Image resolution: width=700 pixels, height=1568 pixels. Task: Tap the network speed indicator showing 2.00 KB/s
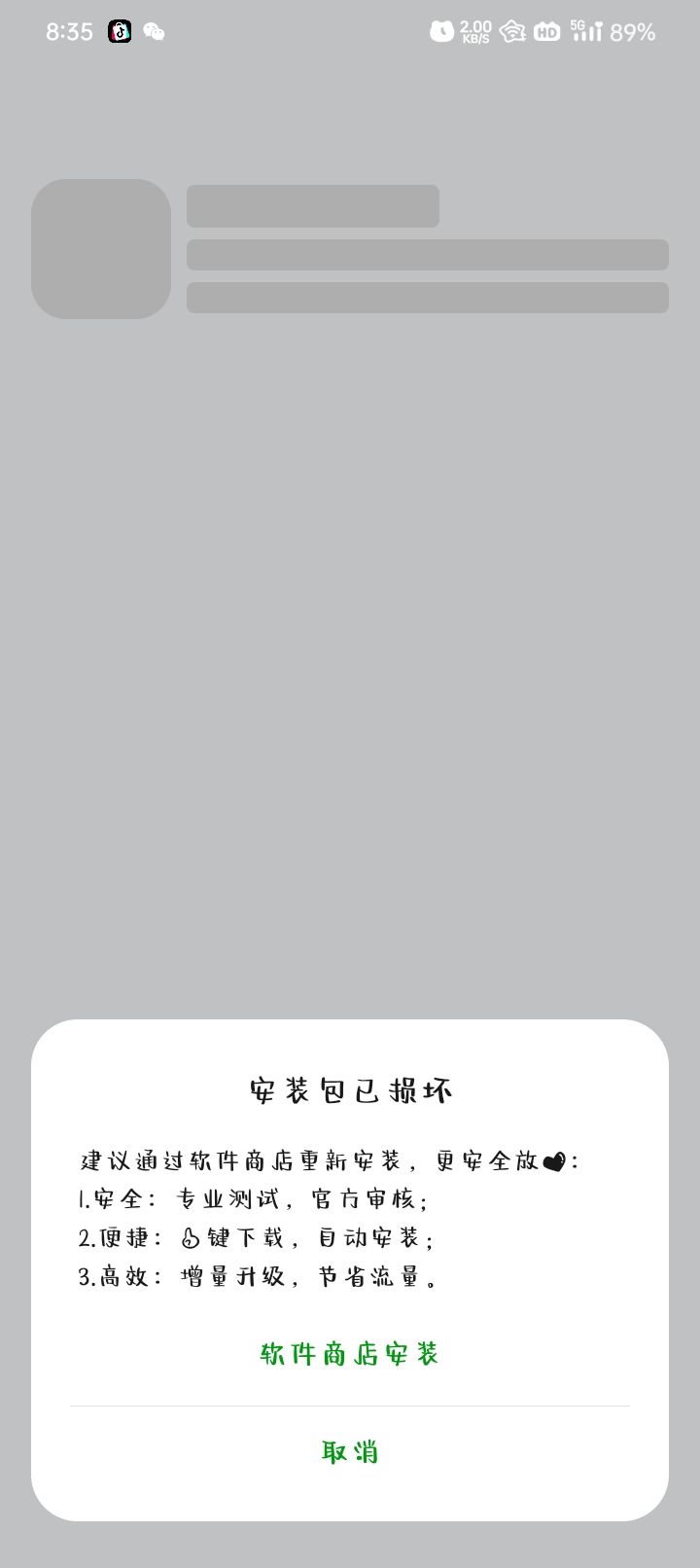(x=473, y=31)
